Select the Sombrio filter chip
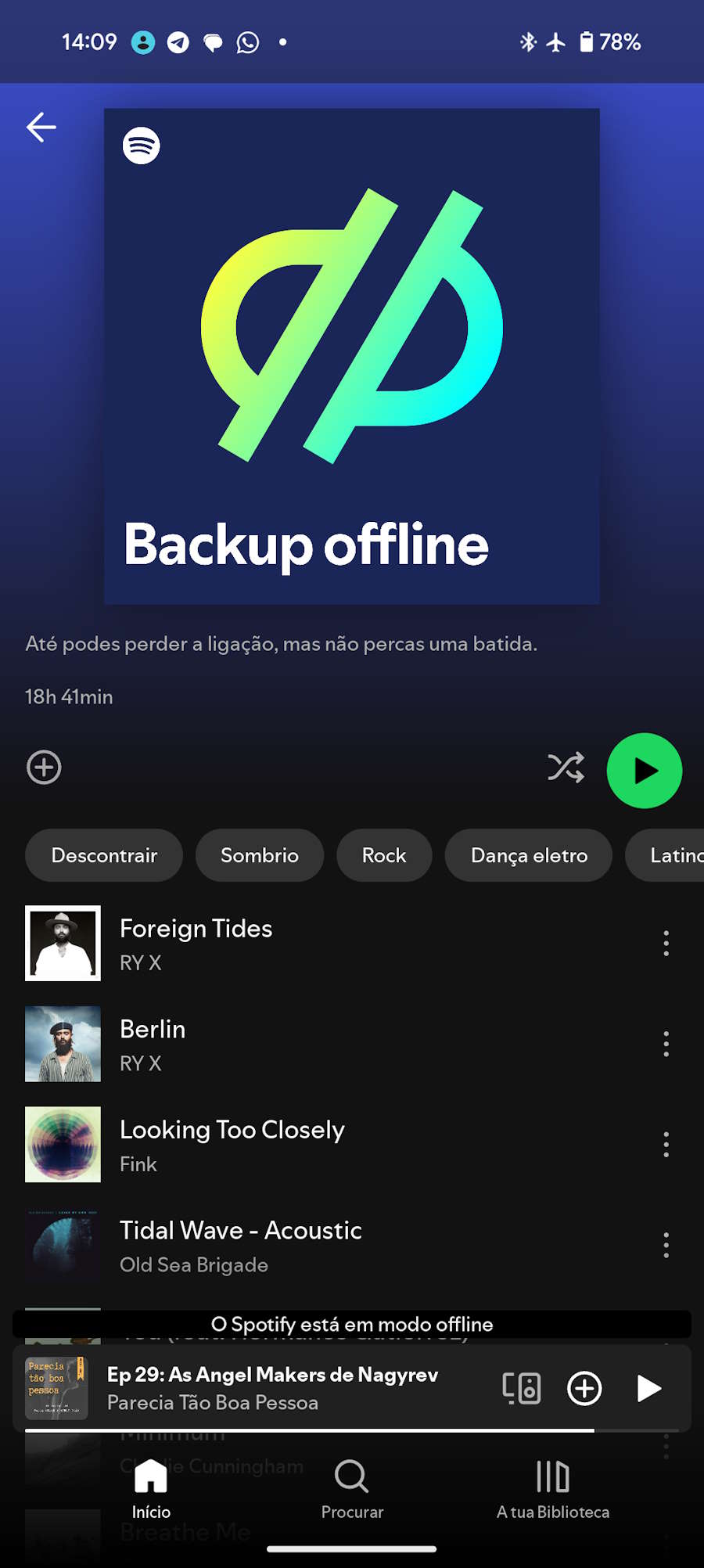This screenshot has height=1568, width=704. tap(260, 855)
